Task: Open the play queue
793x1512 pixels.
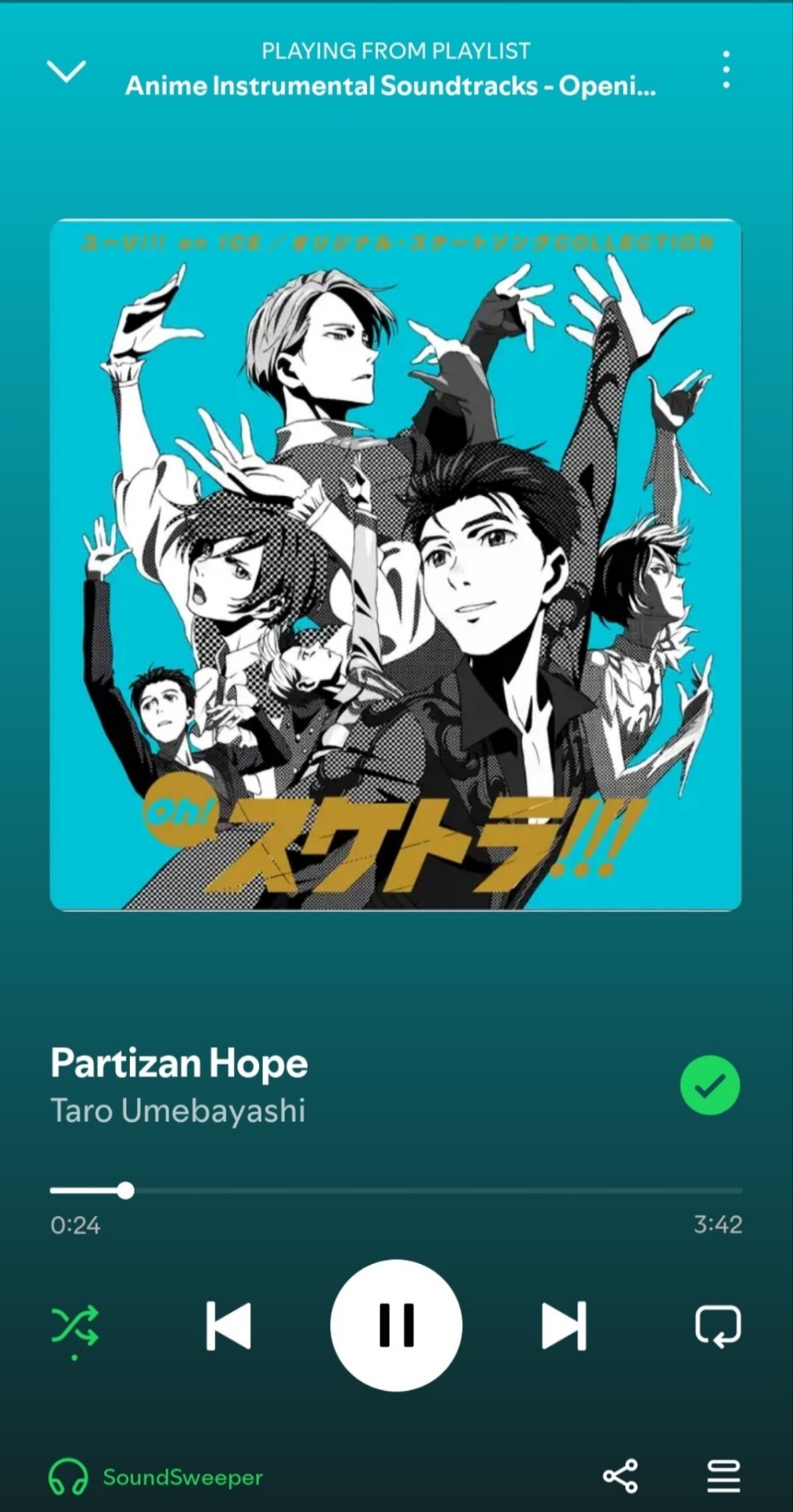Action: (723, 1476)
